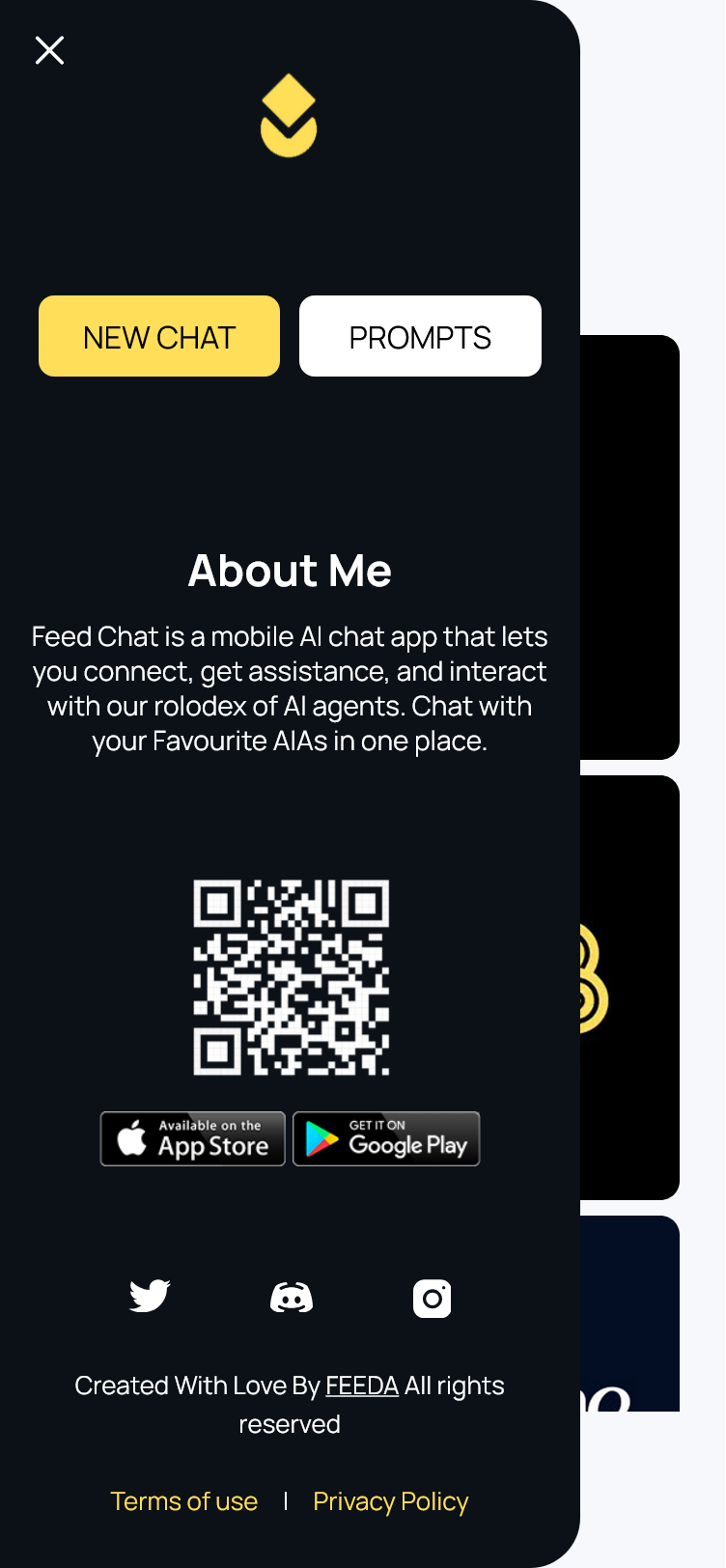Open the Prompts section
This screenshot has height=1568, width=726.
420,336
